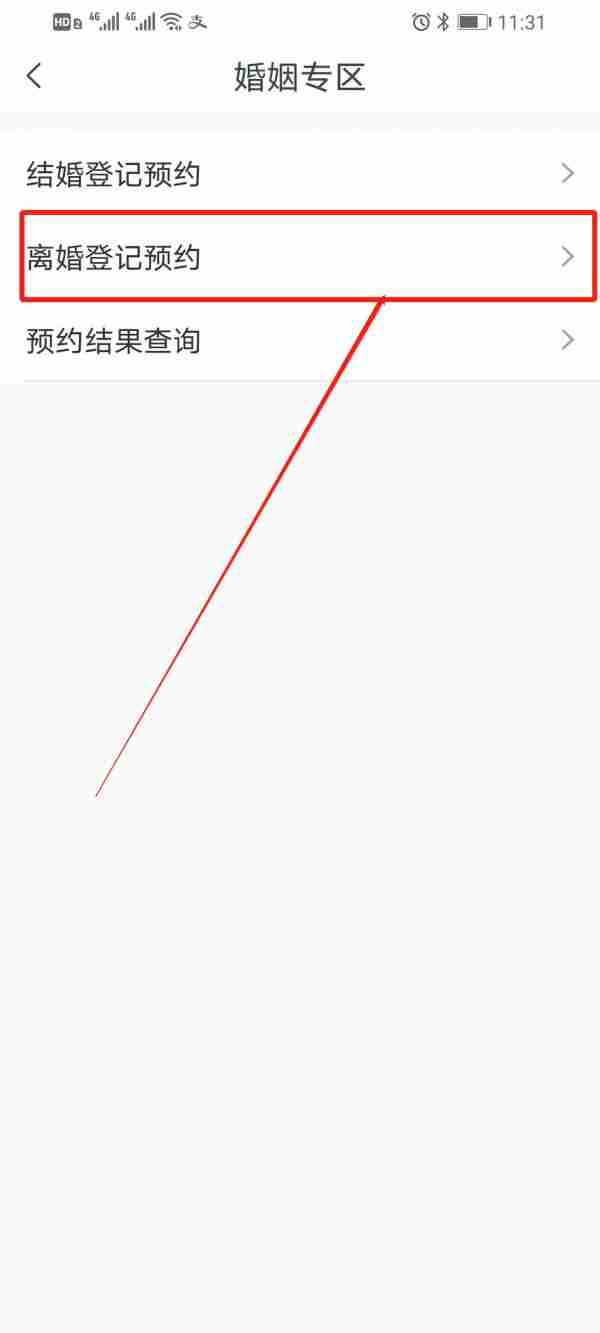Open 离婚登记预约 row
The width and height of the screenshot is (600, 1333).
[300, 257]
